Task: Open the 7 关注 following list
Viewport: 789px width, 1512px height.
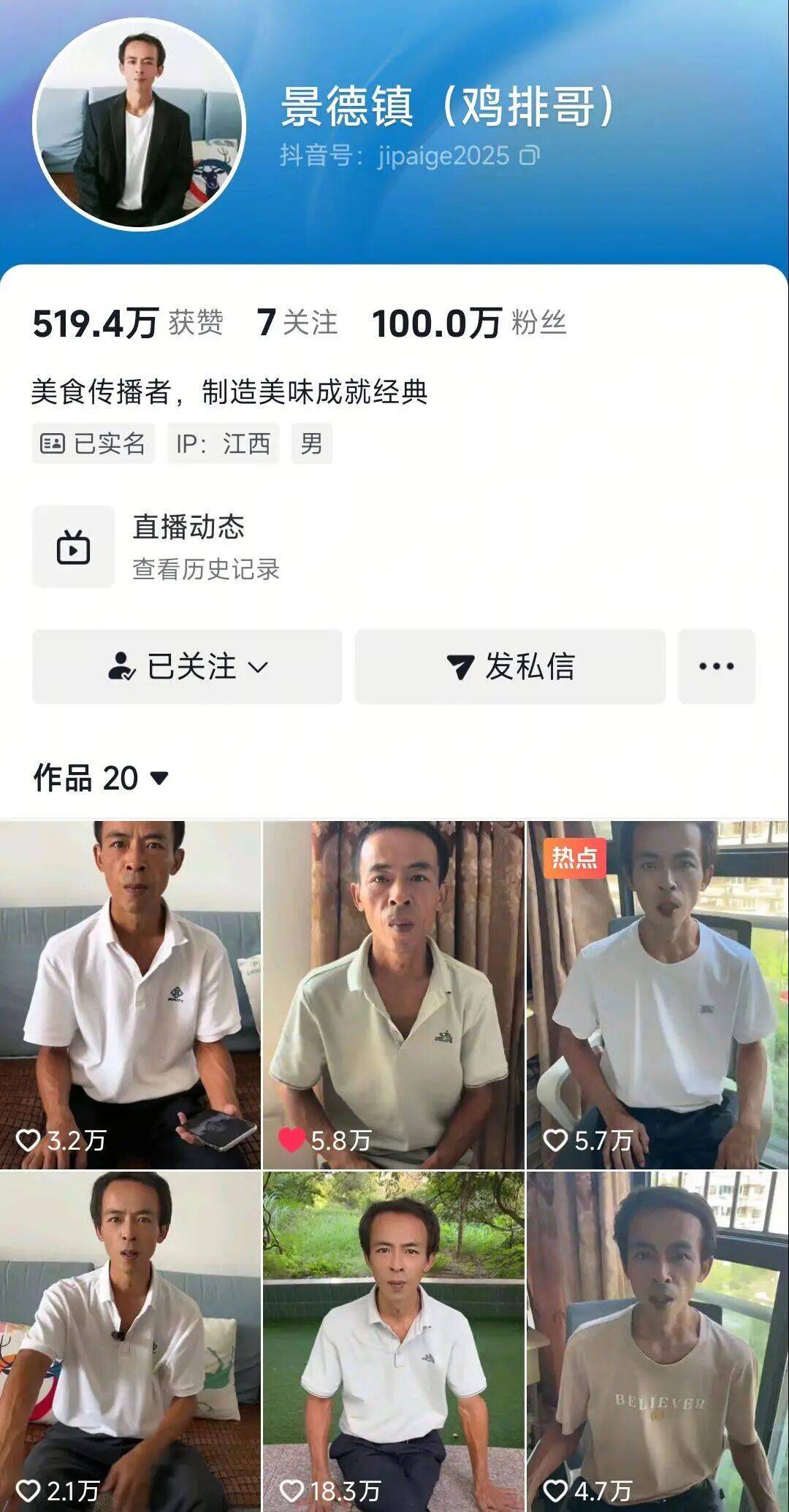Action: [x=297, y=323]
